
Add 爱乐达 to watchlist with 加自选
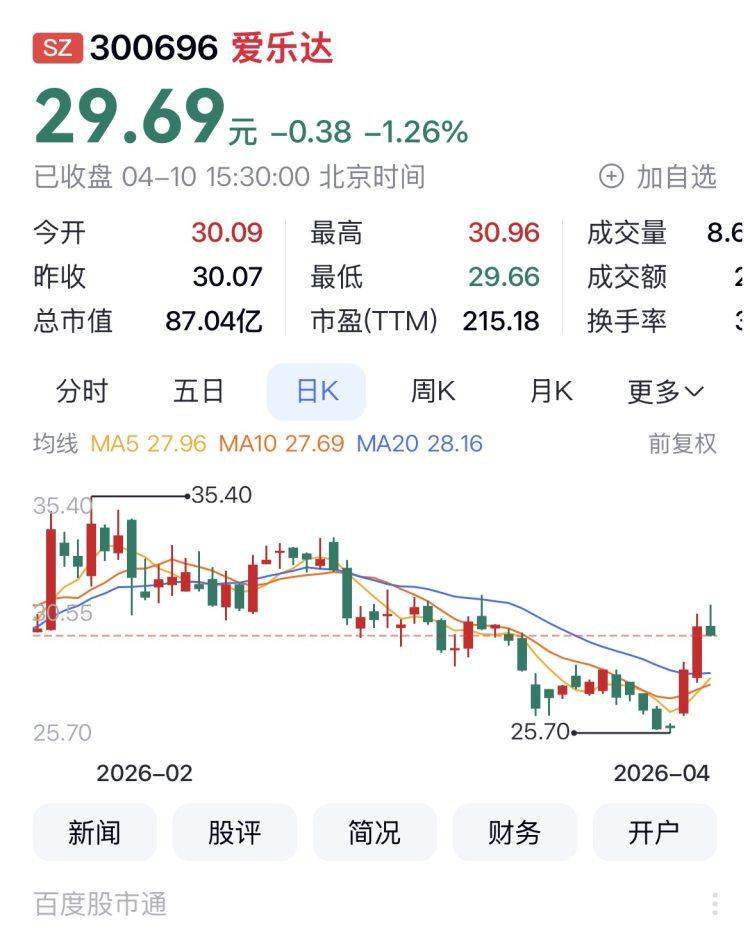pyautogui.click(x=658, y=177)
